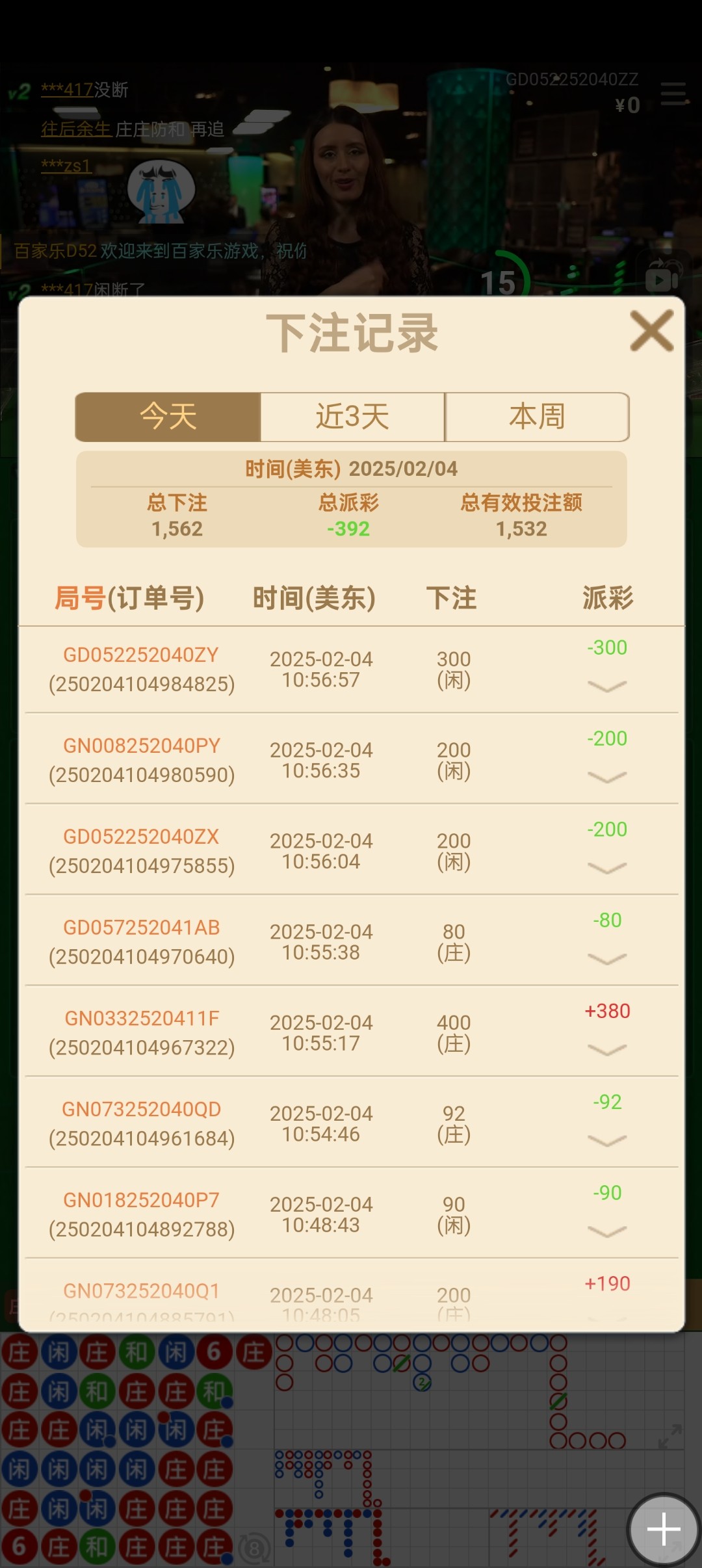Expand details for round GN073252040QD
Screen dimensions: 702x1568
pyautogui.click(x=606, y=1140)
